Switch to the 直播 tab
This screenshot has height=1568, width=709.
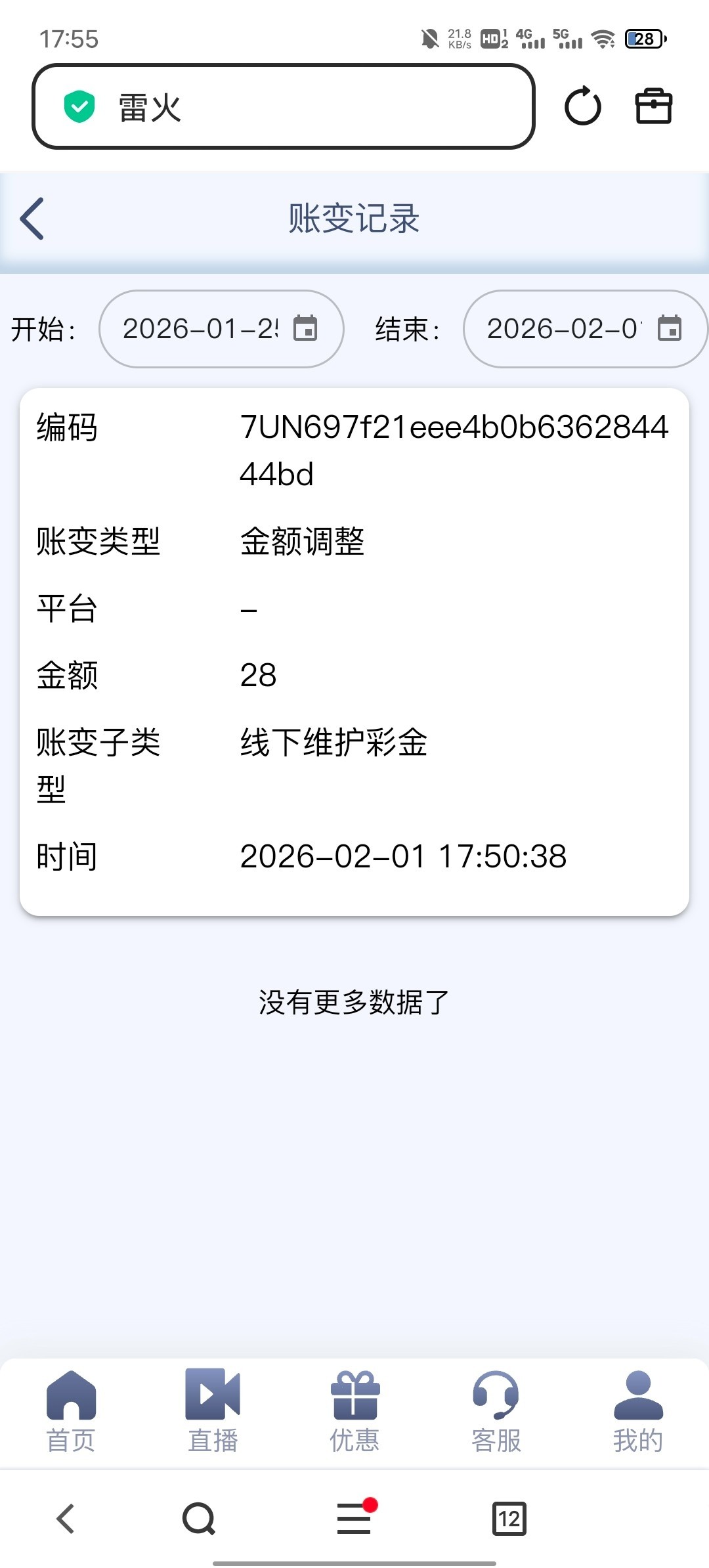(213, 1411)
